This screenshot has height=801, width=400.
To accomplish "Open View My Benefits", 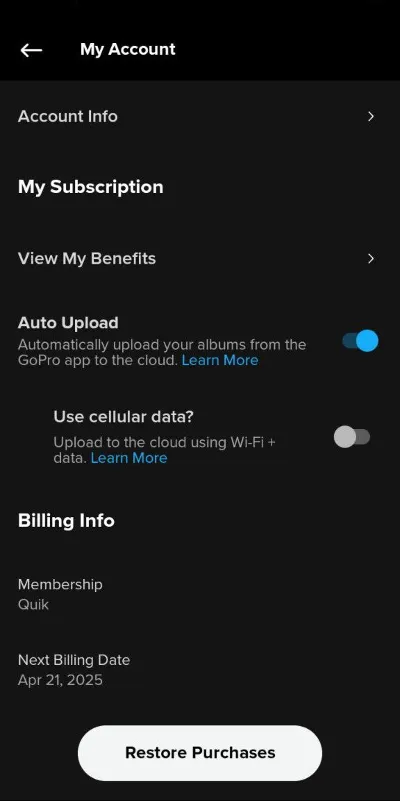I will 200,258.
